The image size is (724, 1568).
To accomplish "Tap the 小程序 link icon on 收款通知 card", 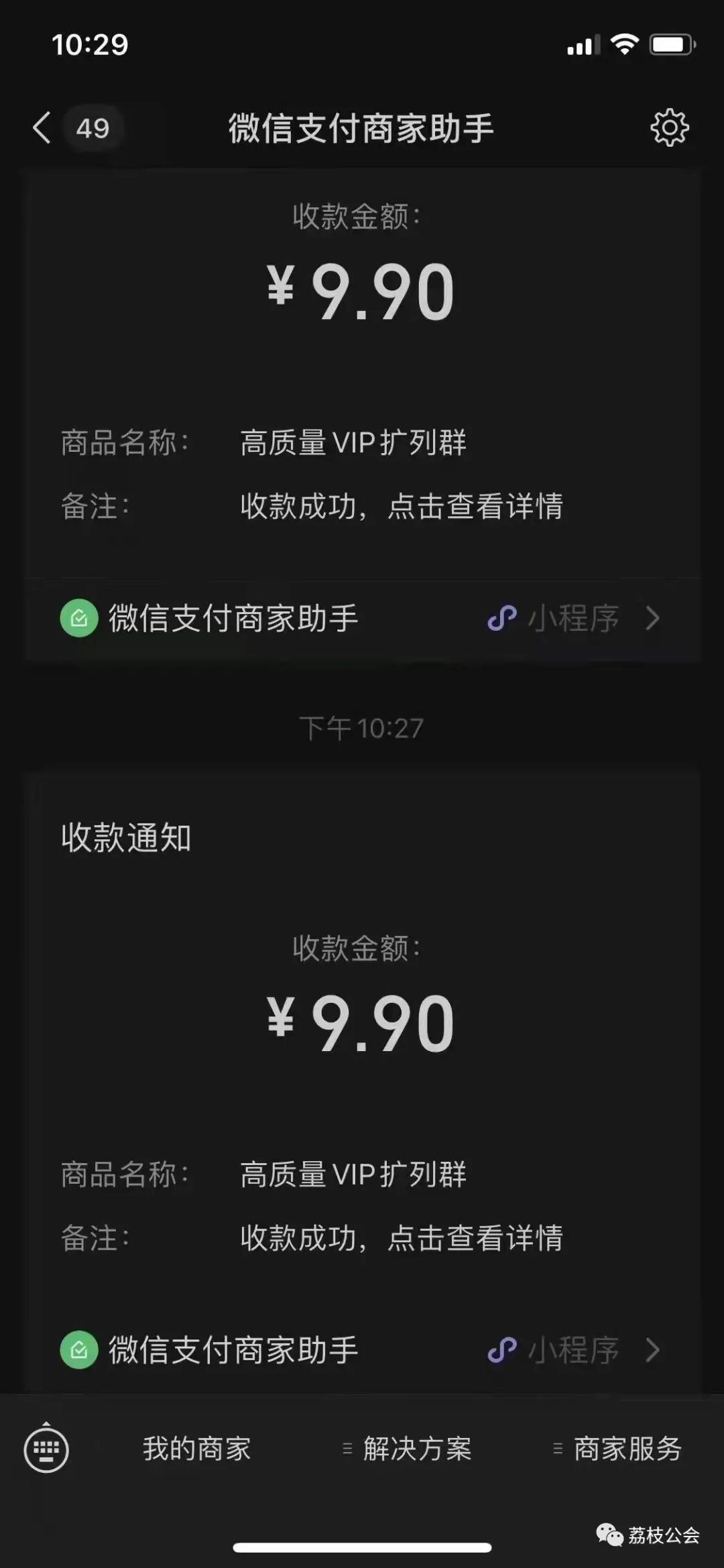I will (x=502, y=1350).
